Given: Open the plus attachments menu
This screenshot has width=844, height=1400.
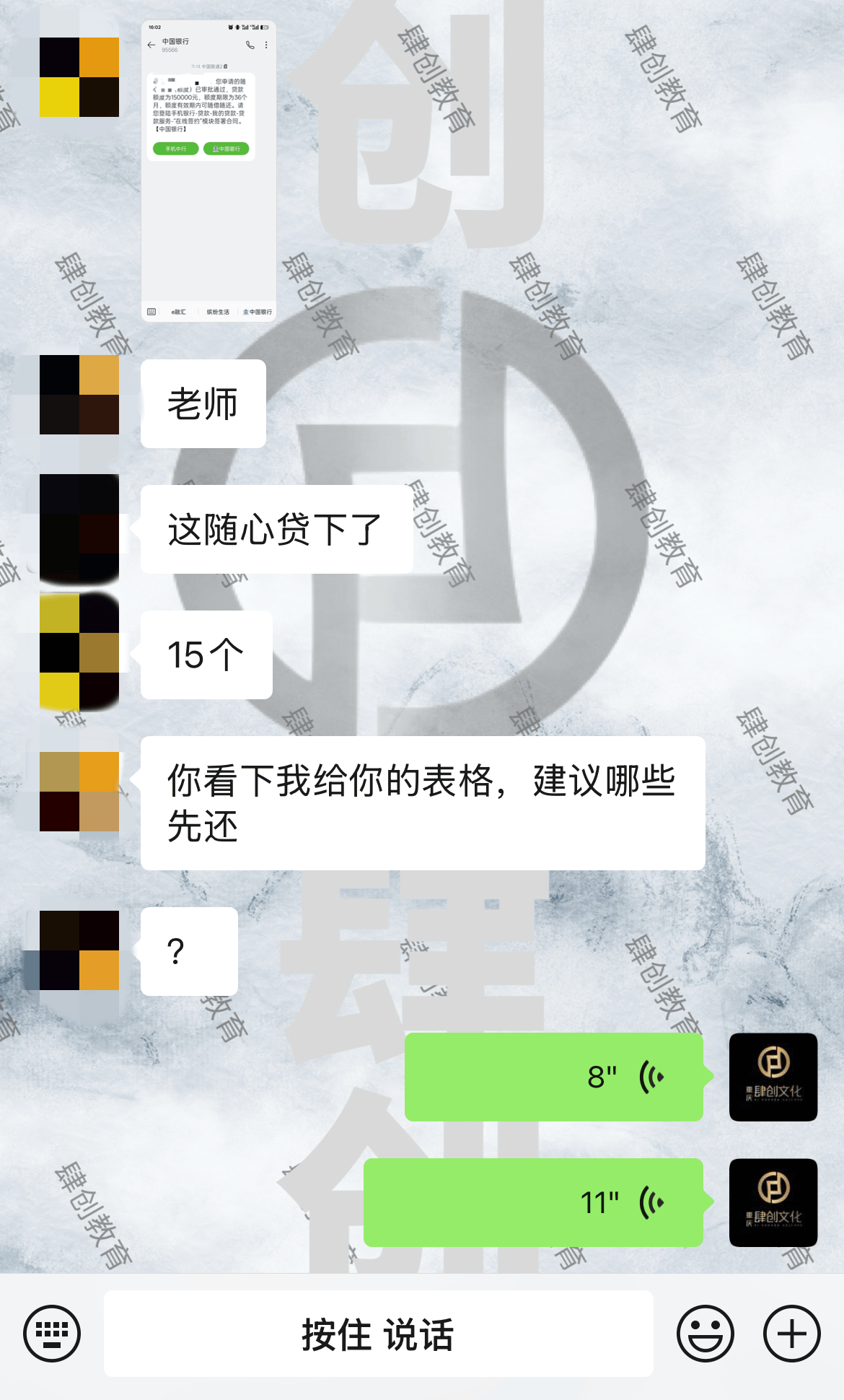Looking at the screenshot, I should [791, 1334].
